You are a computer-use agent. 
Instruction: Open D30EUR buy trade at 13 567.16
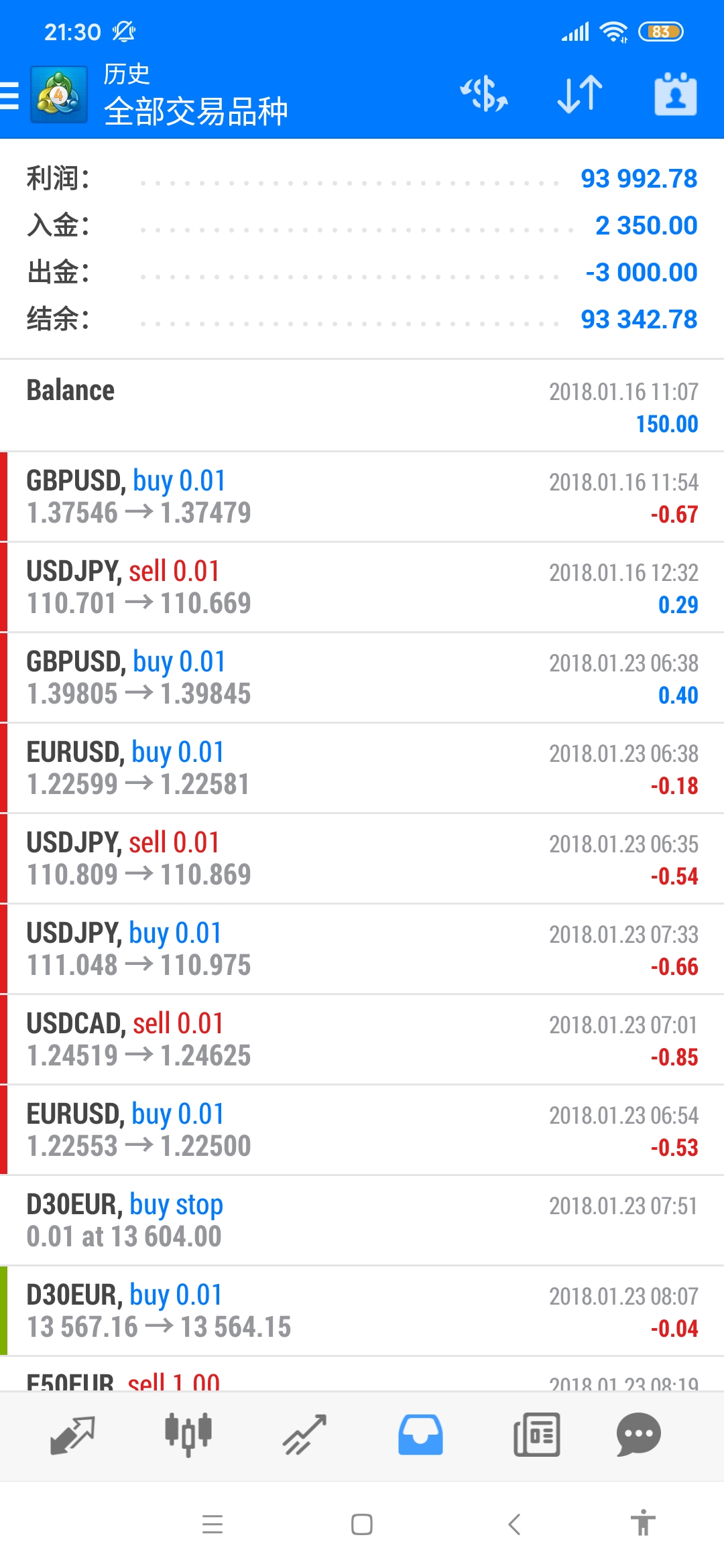pos(362,1311)
